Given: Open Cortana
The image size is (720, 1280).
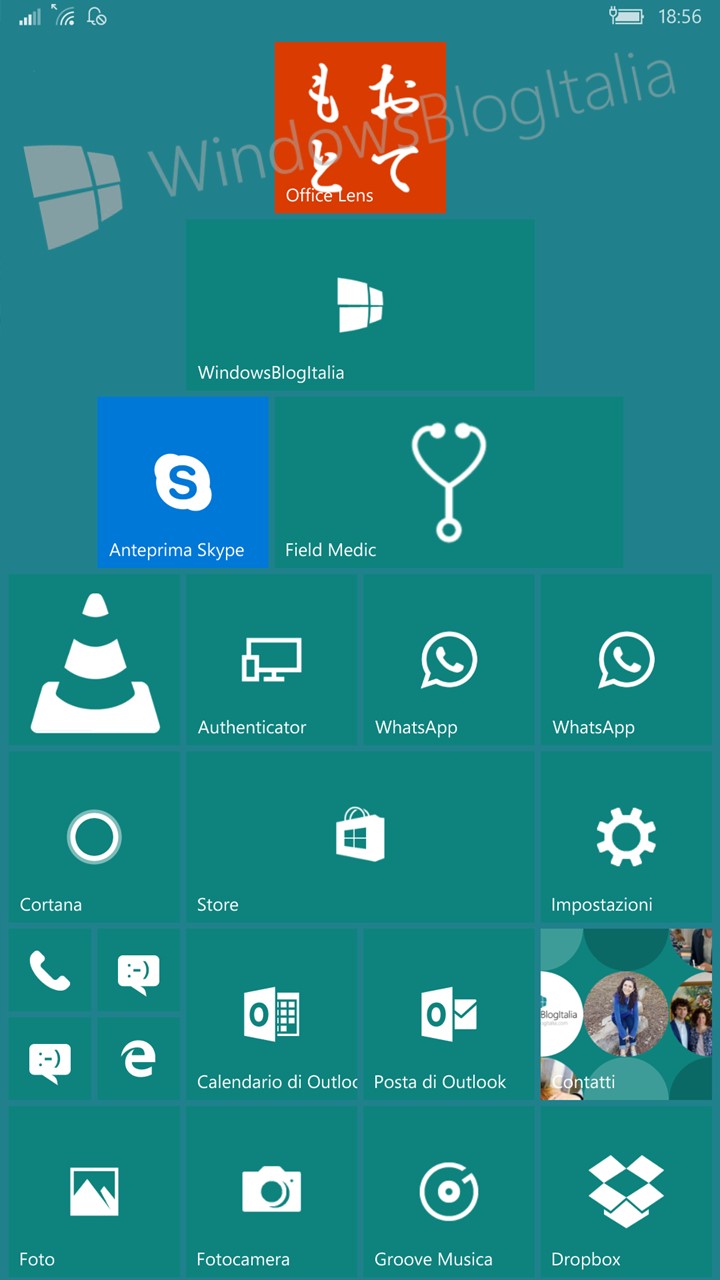Looking at the screenshot, I should tap(95, 837).
